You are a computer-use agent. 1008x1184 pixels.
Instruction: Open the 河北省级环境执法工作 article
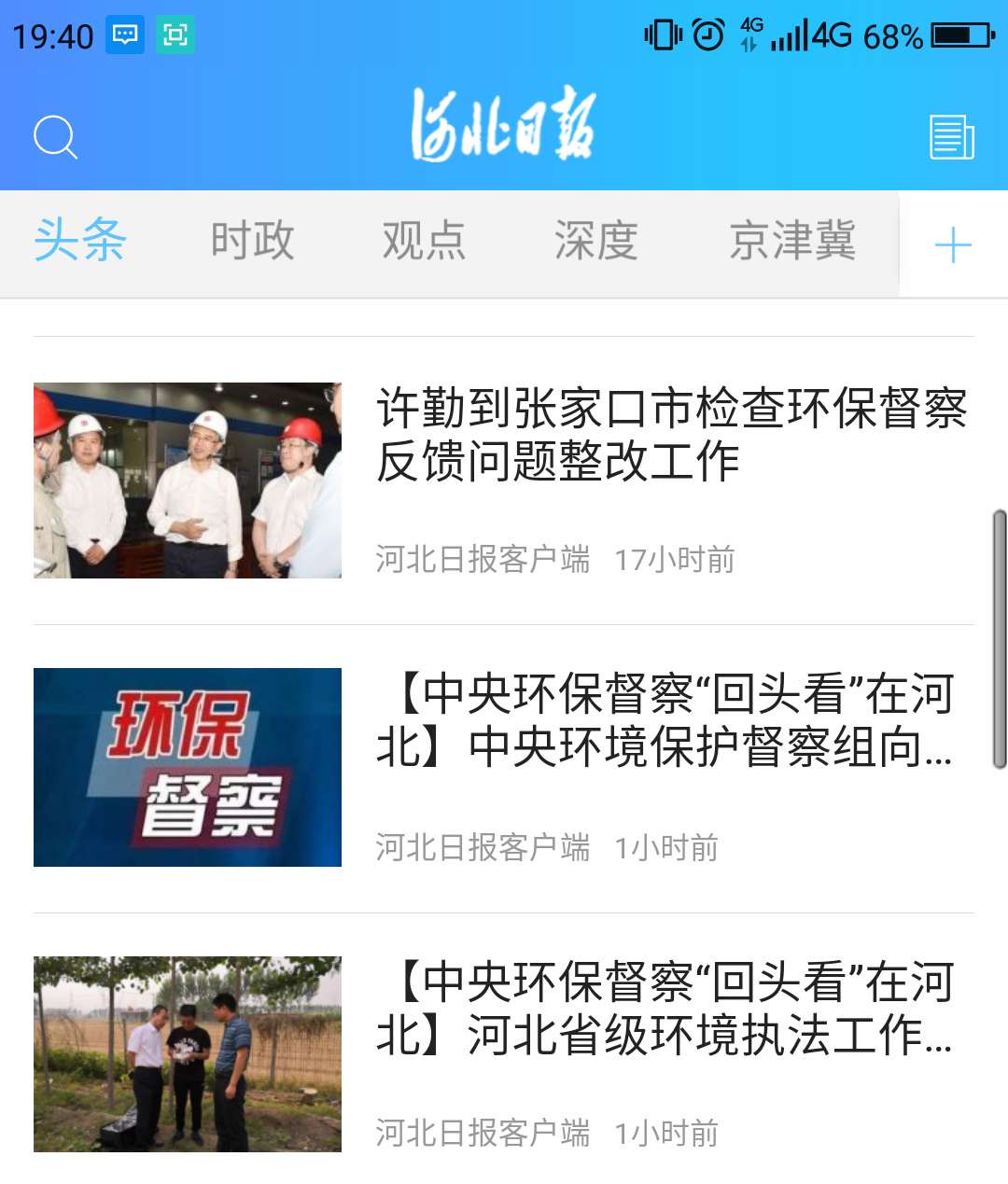click(x=665, y=1009)
